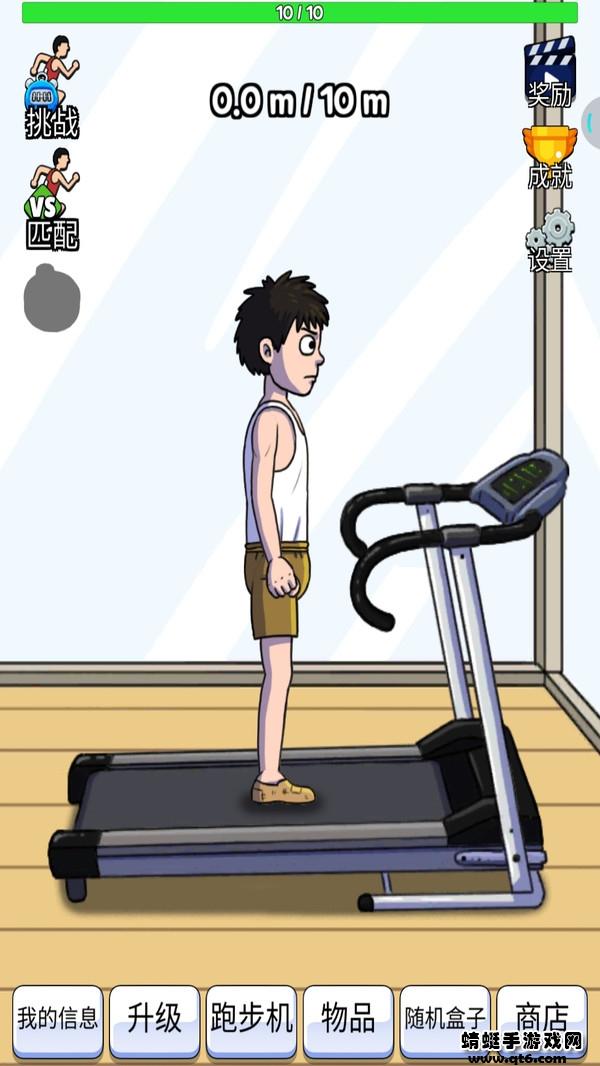
Task: Open the 随机盒子 random box
Action: (x=445, y=1018)
